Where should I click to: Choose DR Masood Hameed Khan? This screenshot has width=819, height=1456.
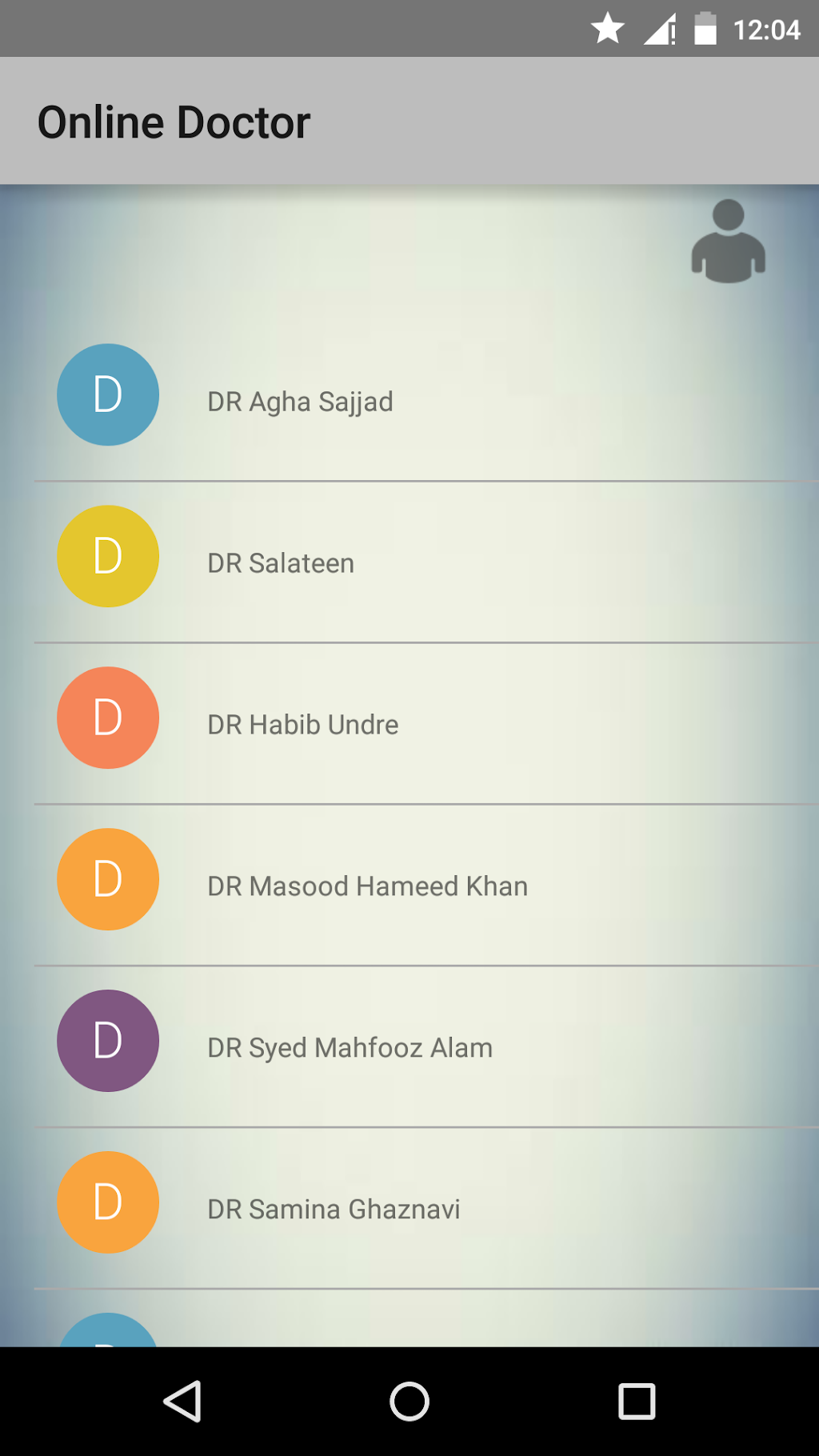pos(367,886)
